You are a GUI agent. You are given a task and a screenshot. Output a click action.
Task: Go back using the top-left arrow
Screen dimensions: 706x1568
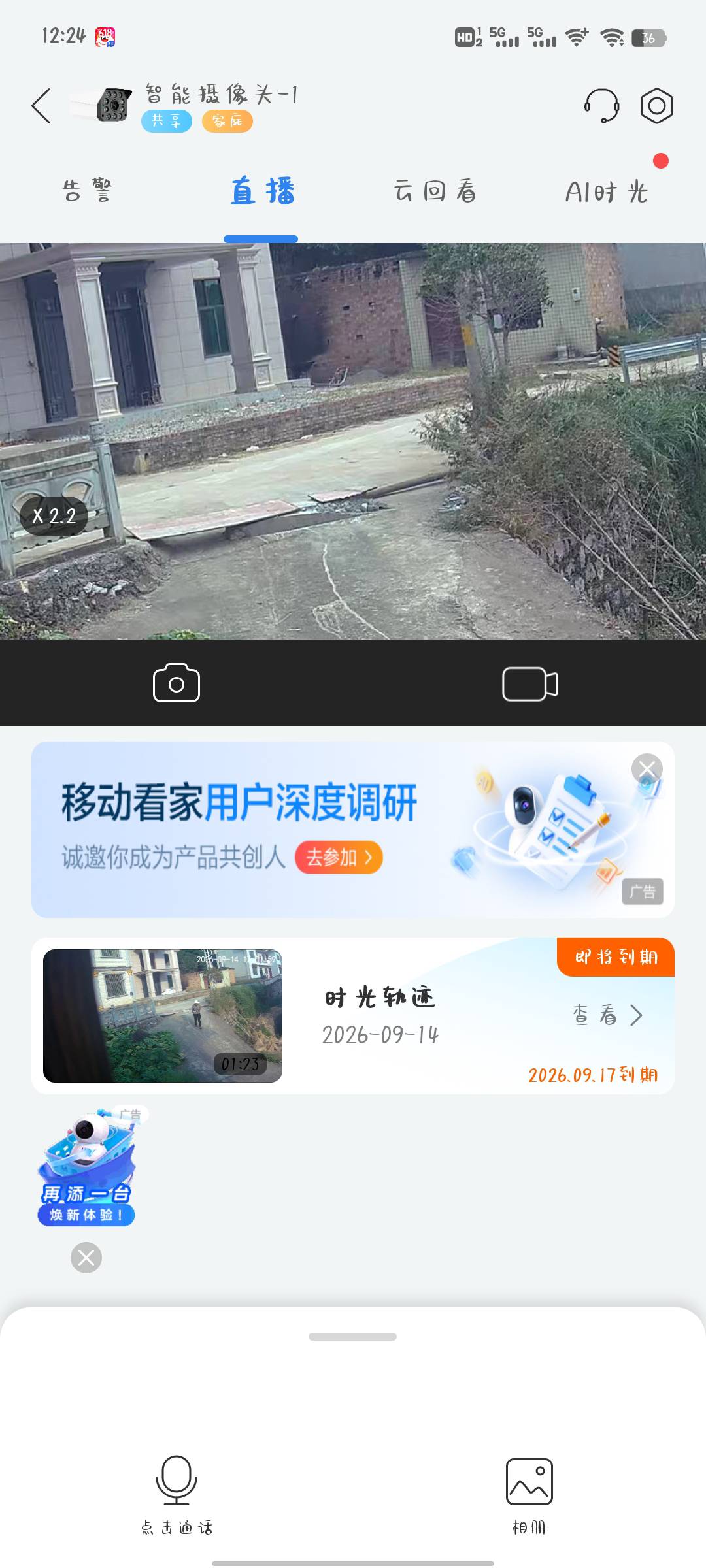[x=41, y=106]
